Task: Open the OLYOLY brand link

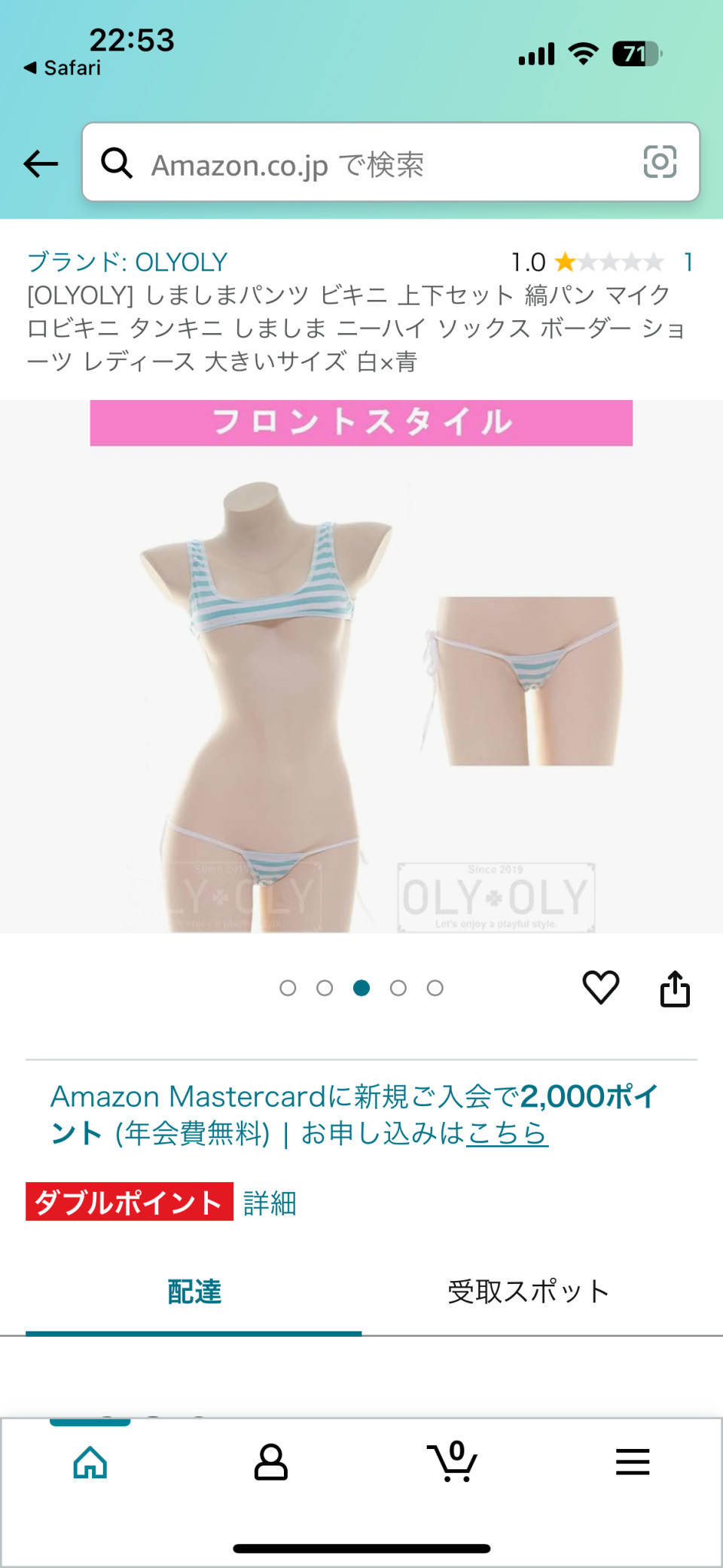Action: (x=127, y=262)
